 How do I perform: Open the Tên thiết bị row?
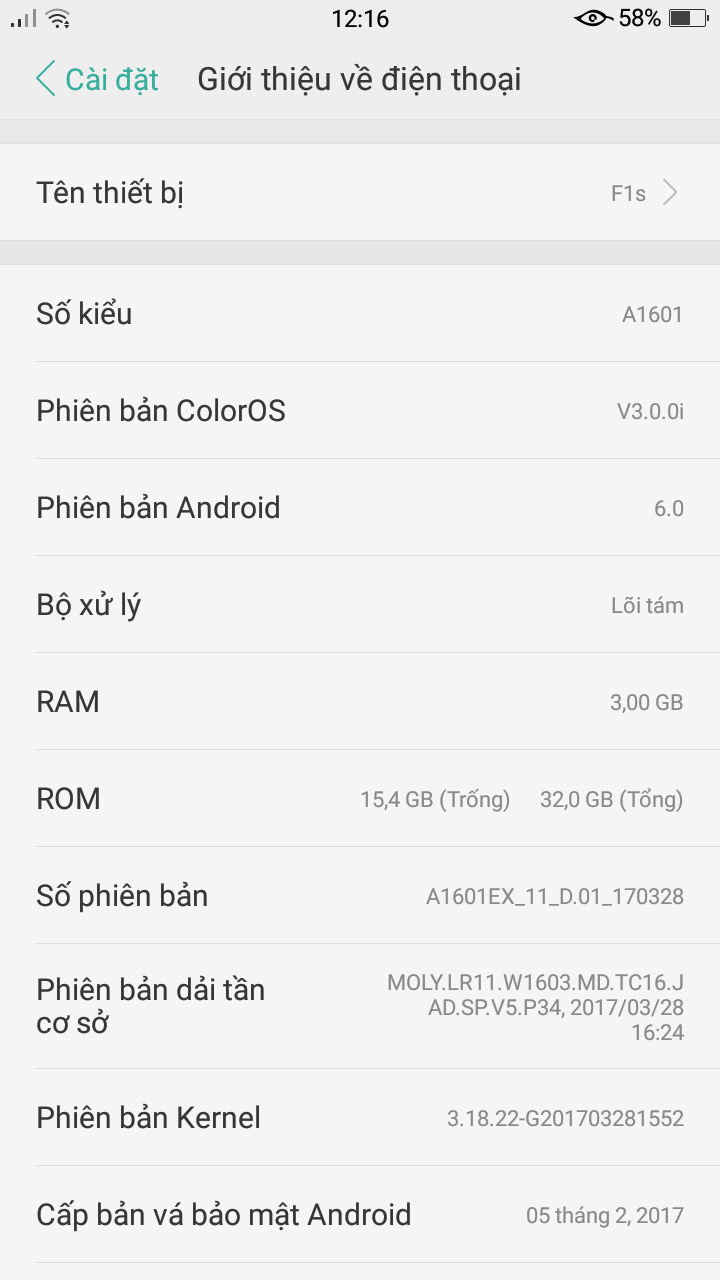(360, 192)
